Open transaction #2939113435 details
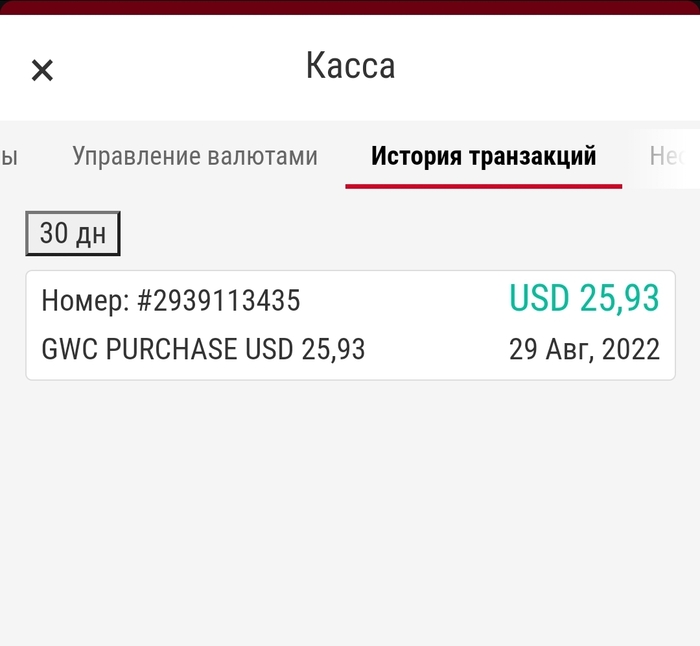 (x=350, y=325)
